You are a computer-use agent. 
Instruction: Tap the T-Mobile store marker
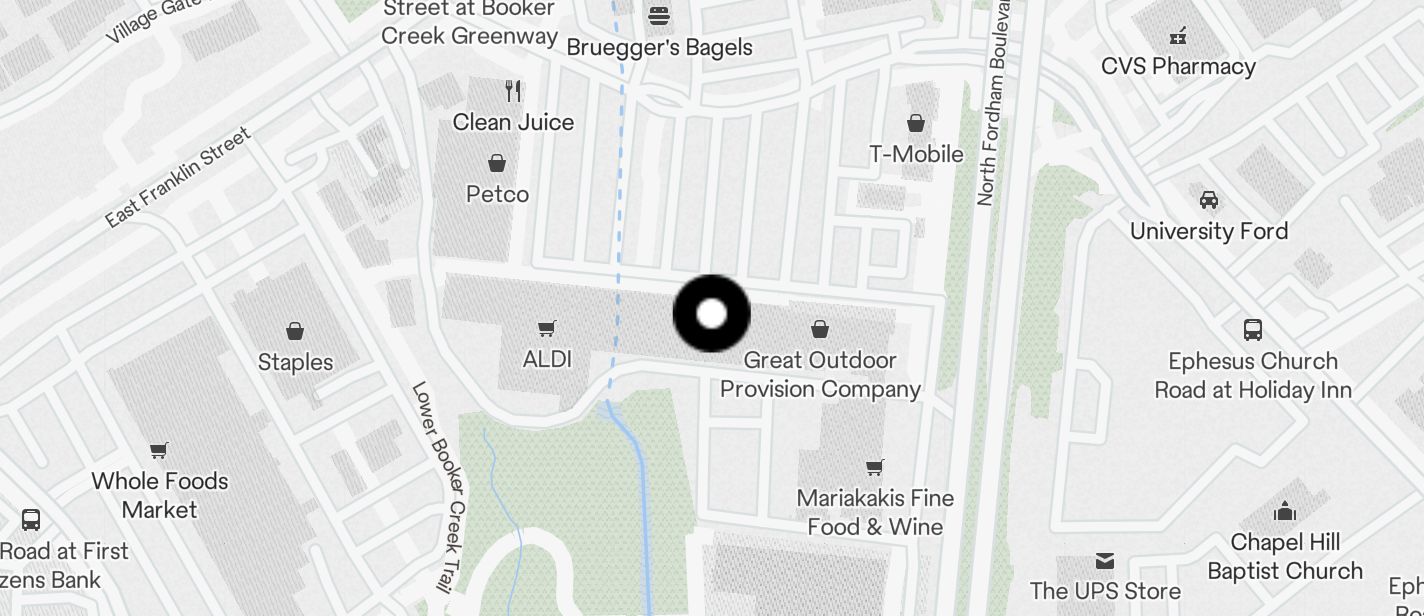coord(916,124)
